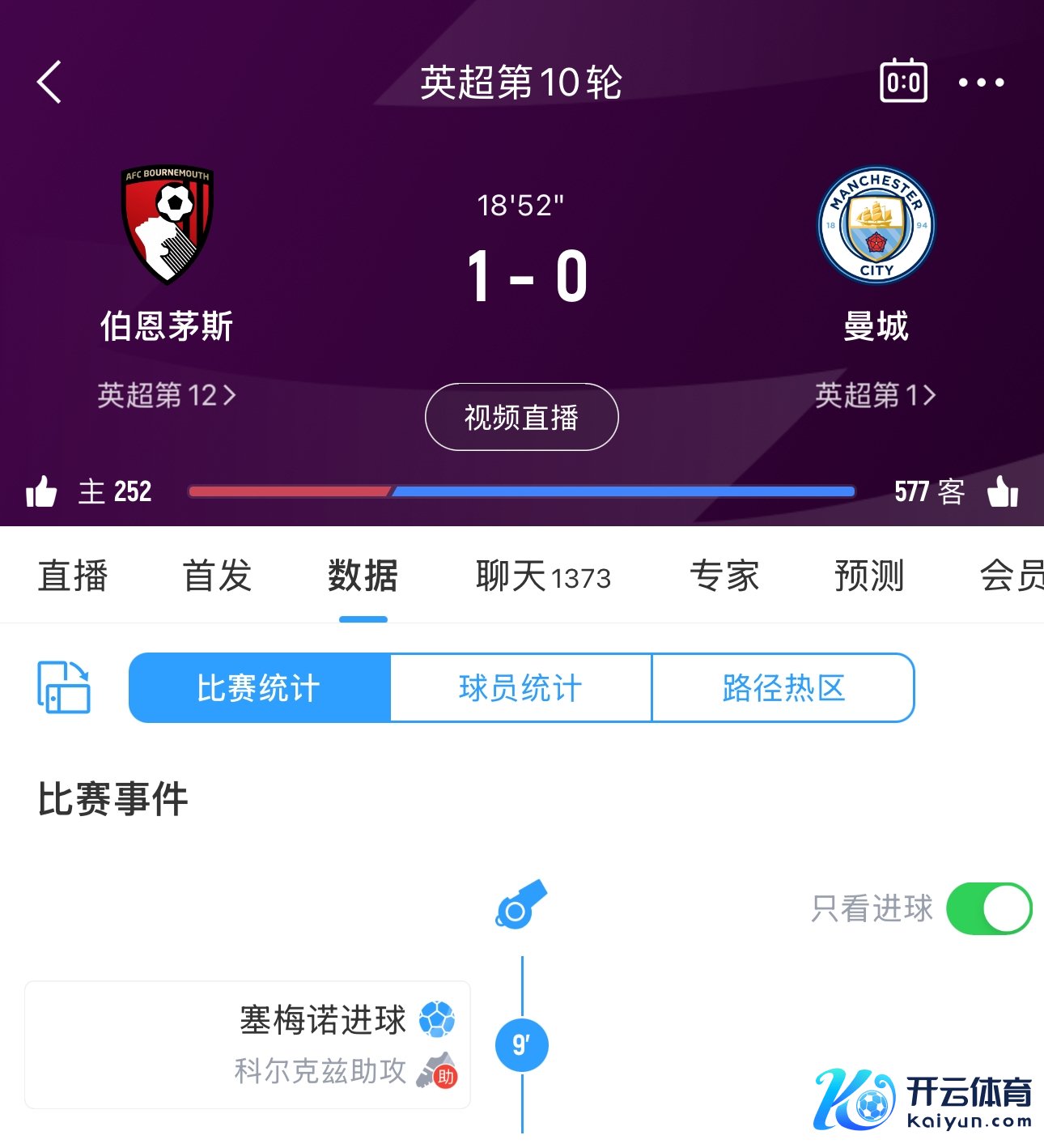Show the 路径热区 heat map section

click(783, 688)
